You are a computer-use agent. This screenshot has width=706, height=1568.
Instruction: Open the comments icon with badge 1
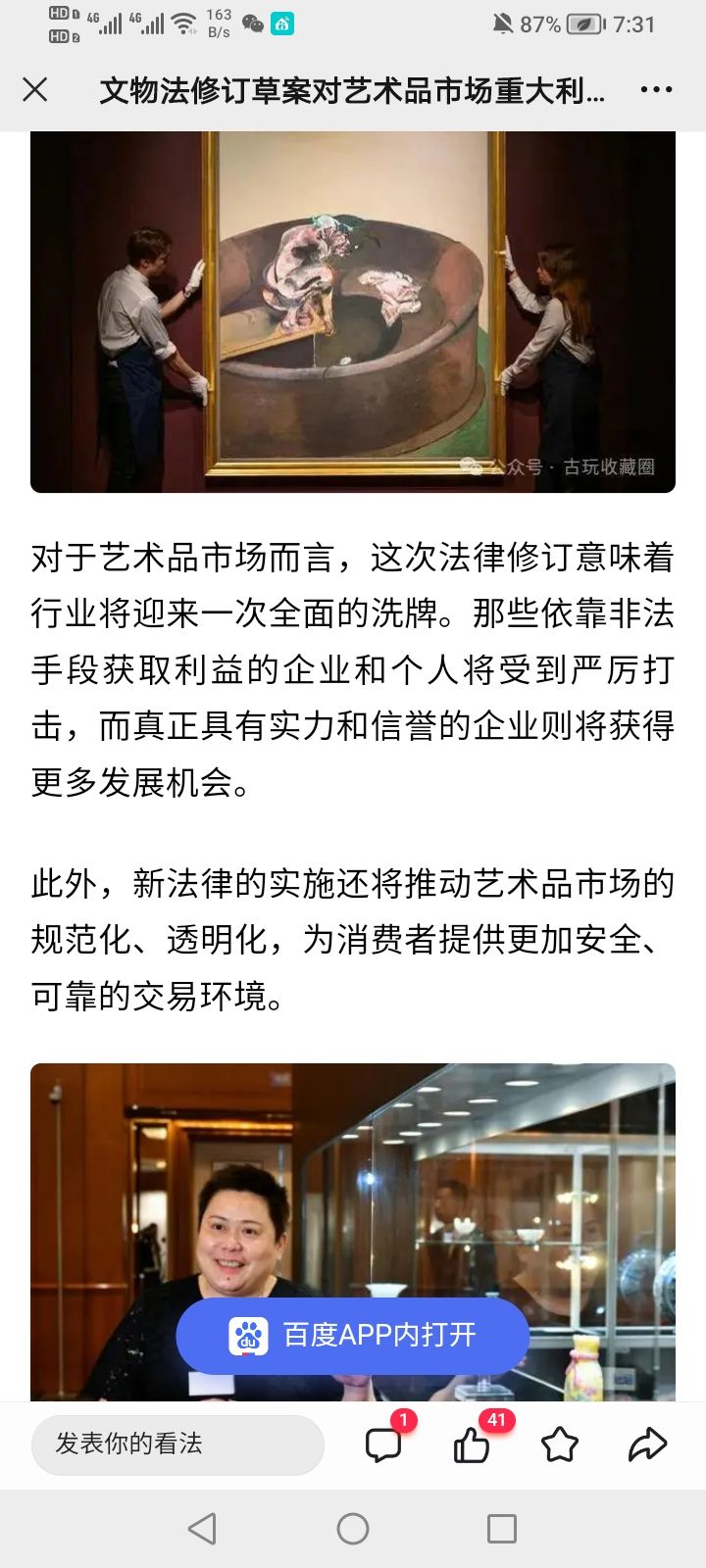tap(383, 1445)
